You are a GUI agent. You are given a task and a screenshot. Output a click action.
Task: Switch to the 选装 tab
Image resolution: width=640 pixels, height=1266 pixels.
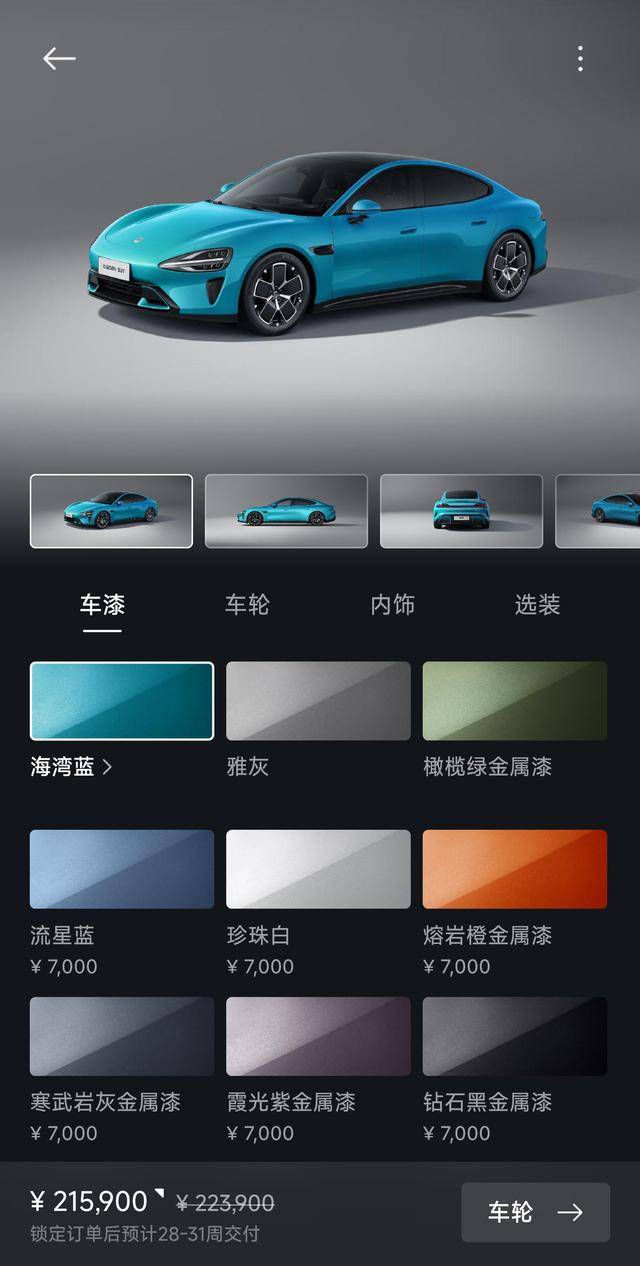pos(537,605)
